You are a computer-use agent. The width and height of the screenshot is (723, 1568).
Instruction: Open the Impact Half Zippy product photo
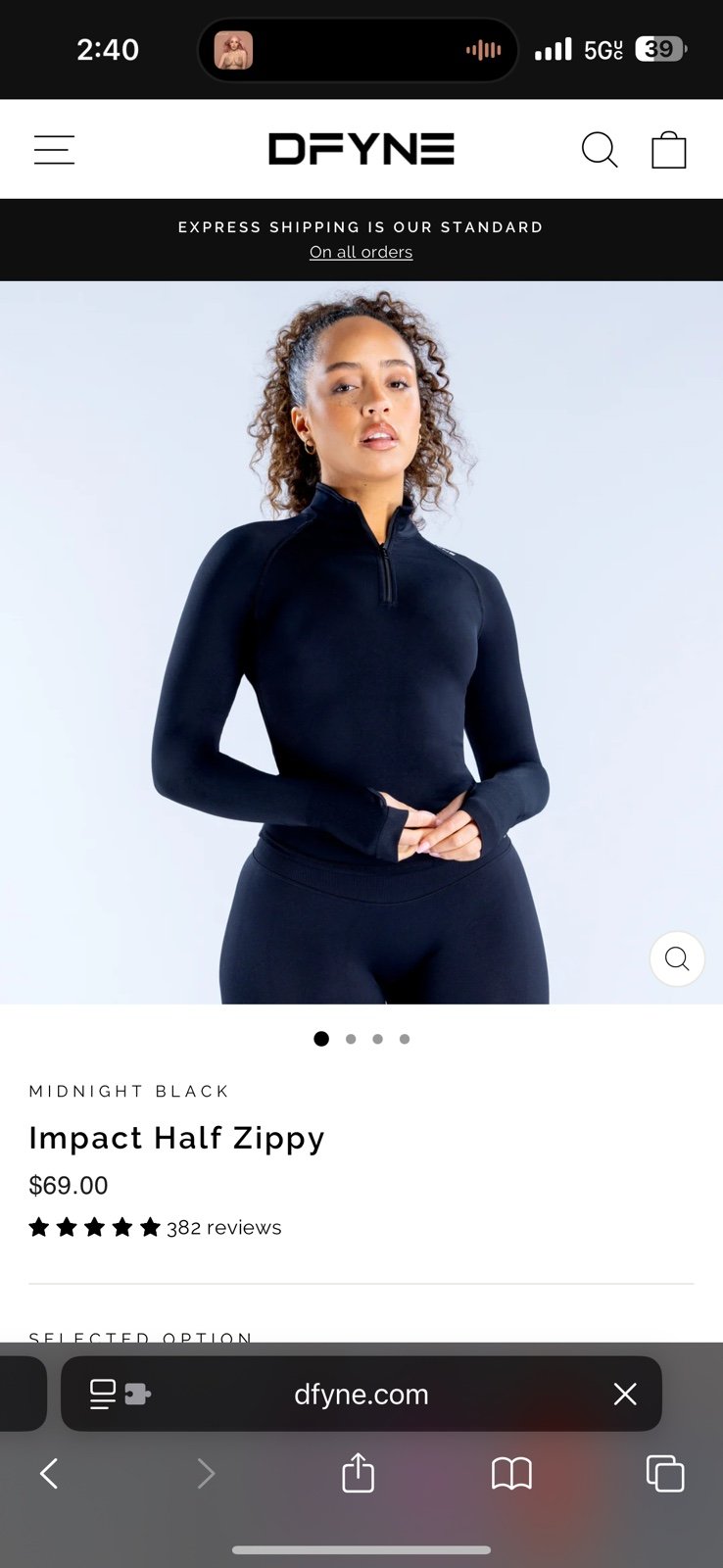pyautogui.click(x=361, y=642)
